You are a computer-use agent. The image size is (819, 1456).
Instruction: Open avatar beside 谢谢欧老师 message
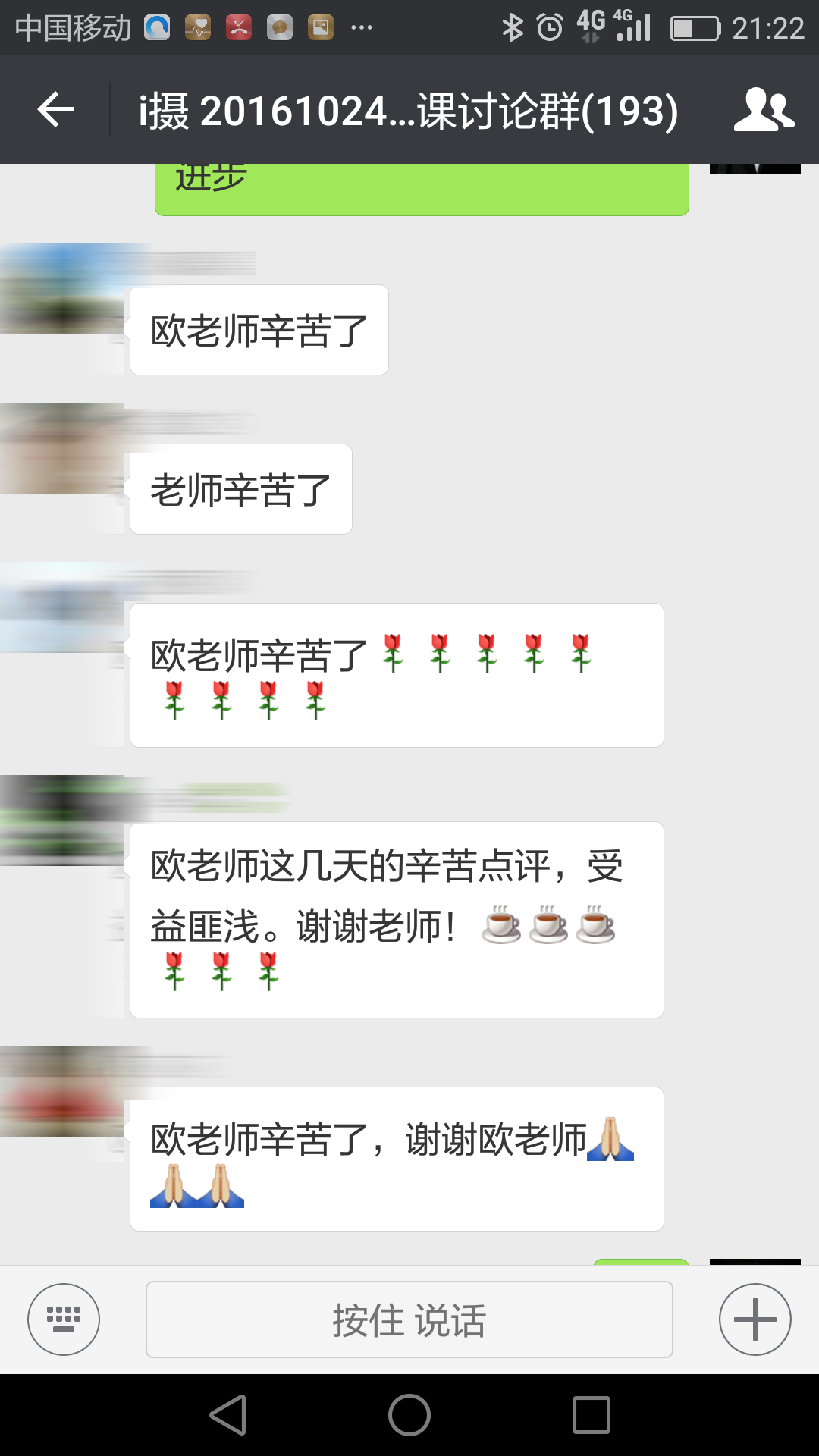point(62,1091)
